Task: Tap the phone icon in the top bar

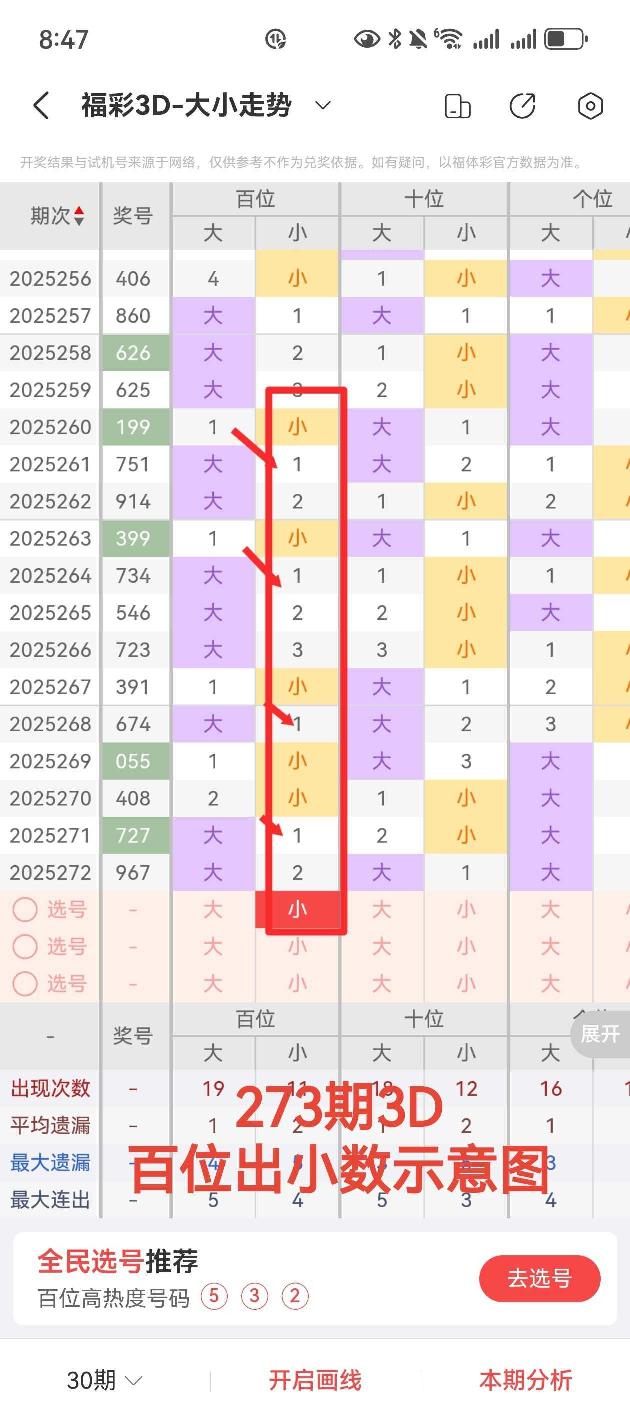Action: coord(457,106)
